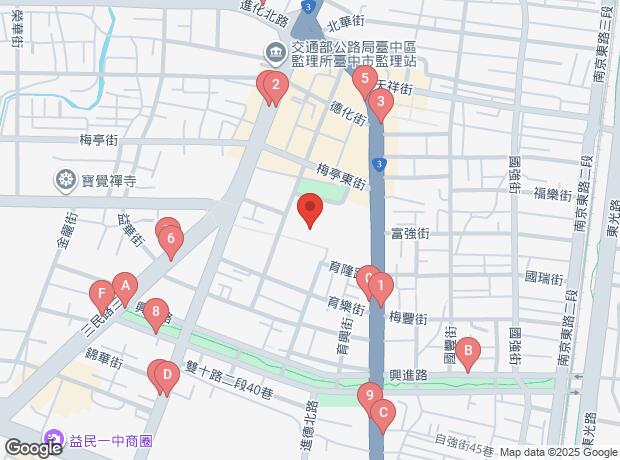Image resolution: width=620 pixels, height=460 pixels.
Task: Open the marker labeled A
Action: coord(125,286)
